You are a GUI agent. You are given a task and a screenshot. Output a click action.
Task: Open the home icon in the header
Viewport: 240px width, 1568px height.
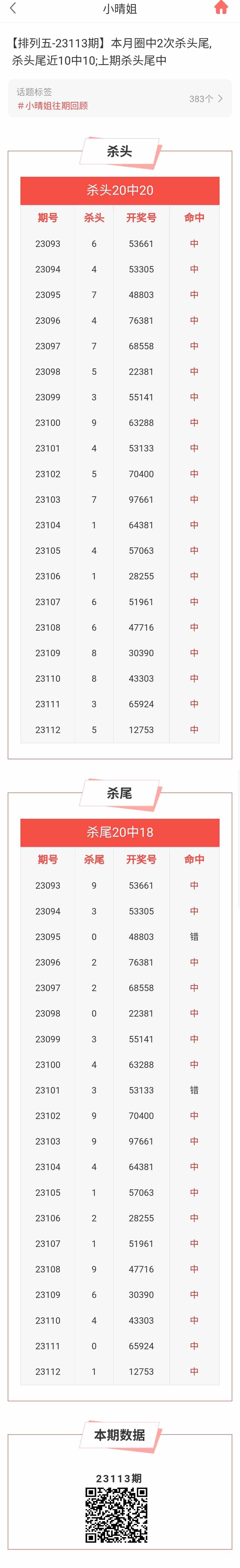(x=221, y=8)
